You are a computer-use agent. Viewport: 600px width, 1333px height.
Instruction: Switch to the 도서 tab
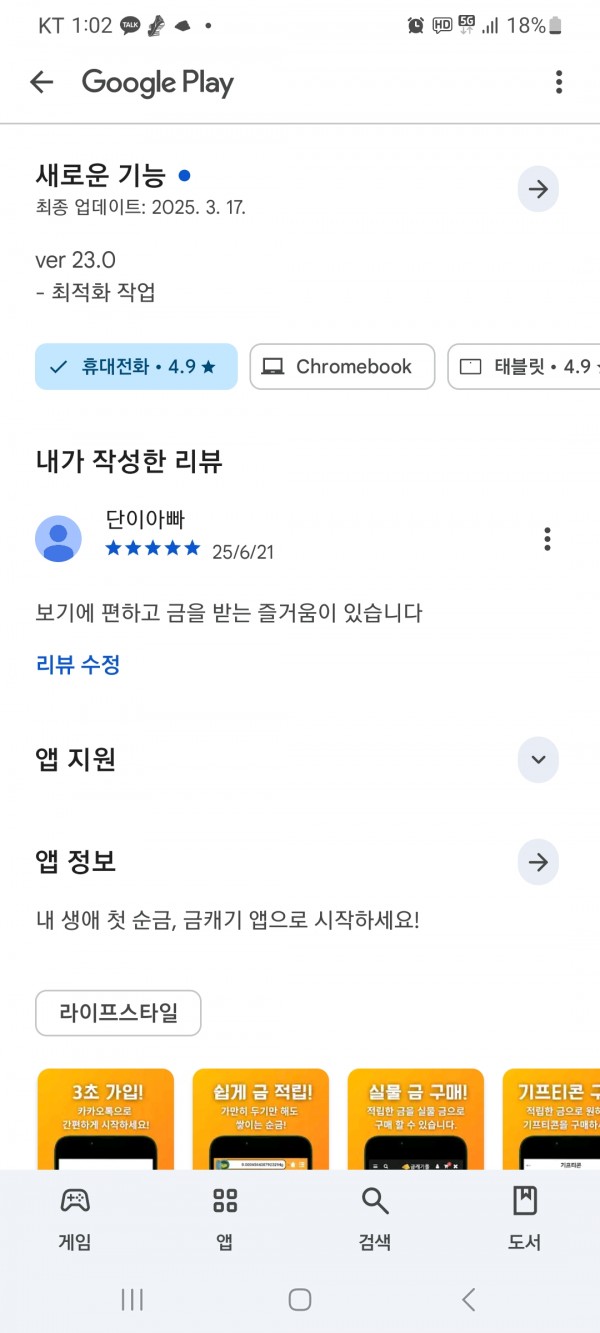tap(525, 1220)
